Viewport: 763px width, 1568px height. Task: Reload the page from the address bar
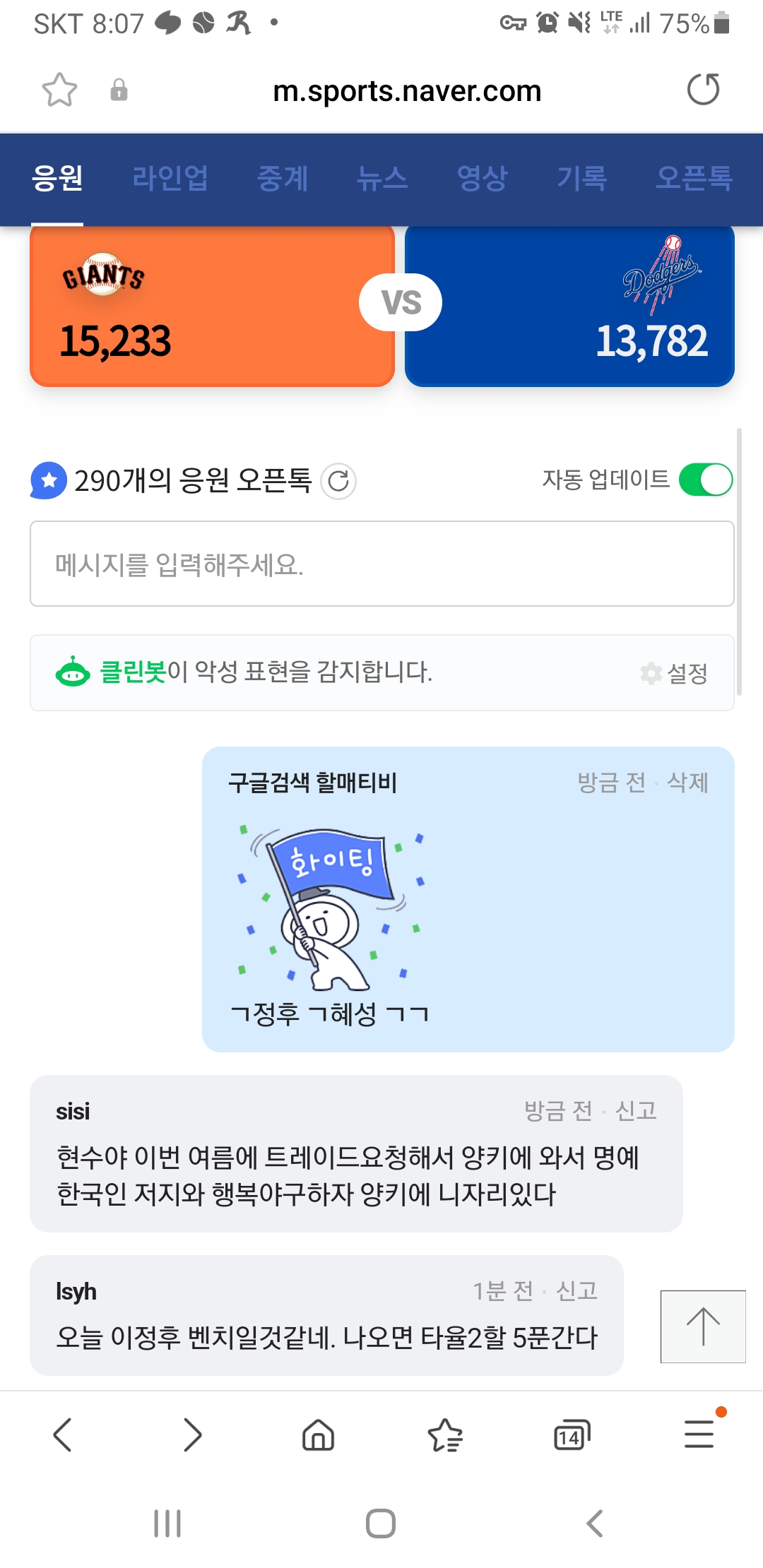703,90
